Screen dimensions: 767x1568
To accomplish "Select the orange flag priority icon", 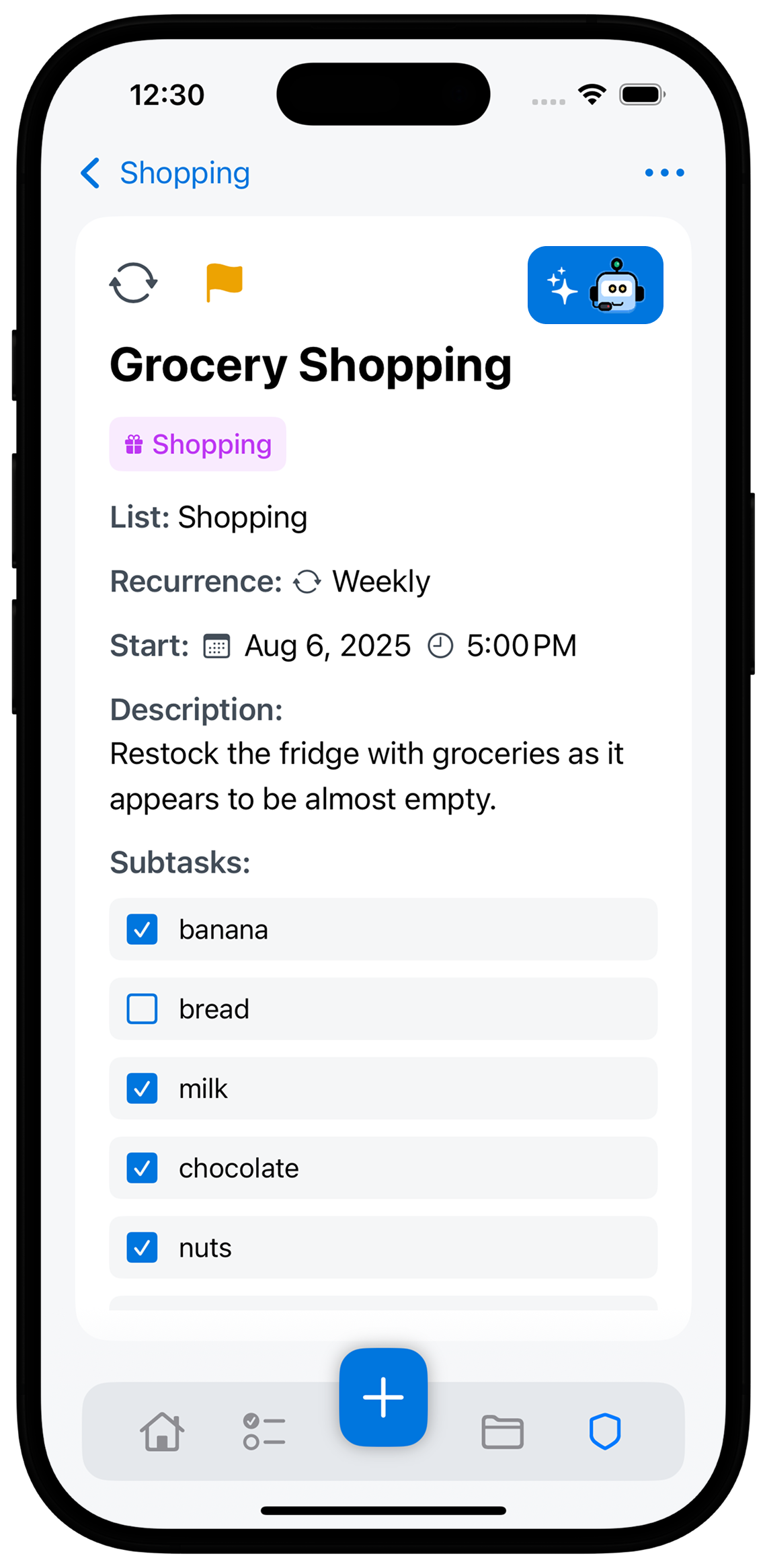I will click(x=223, y=283).
